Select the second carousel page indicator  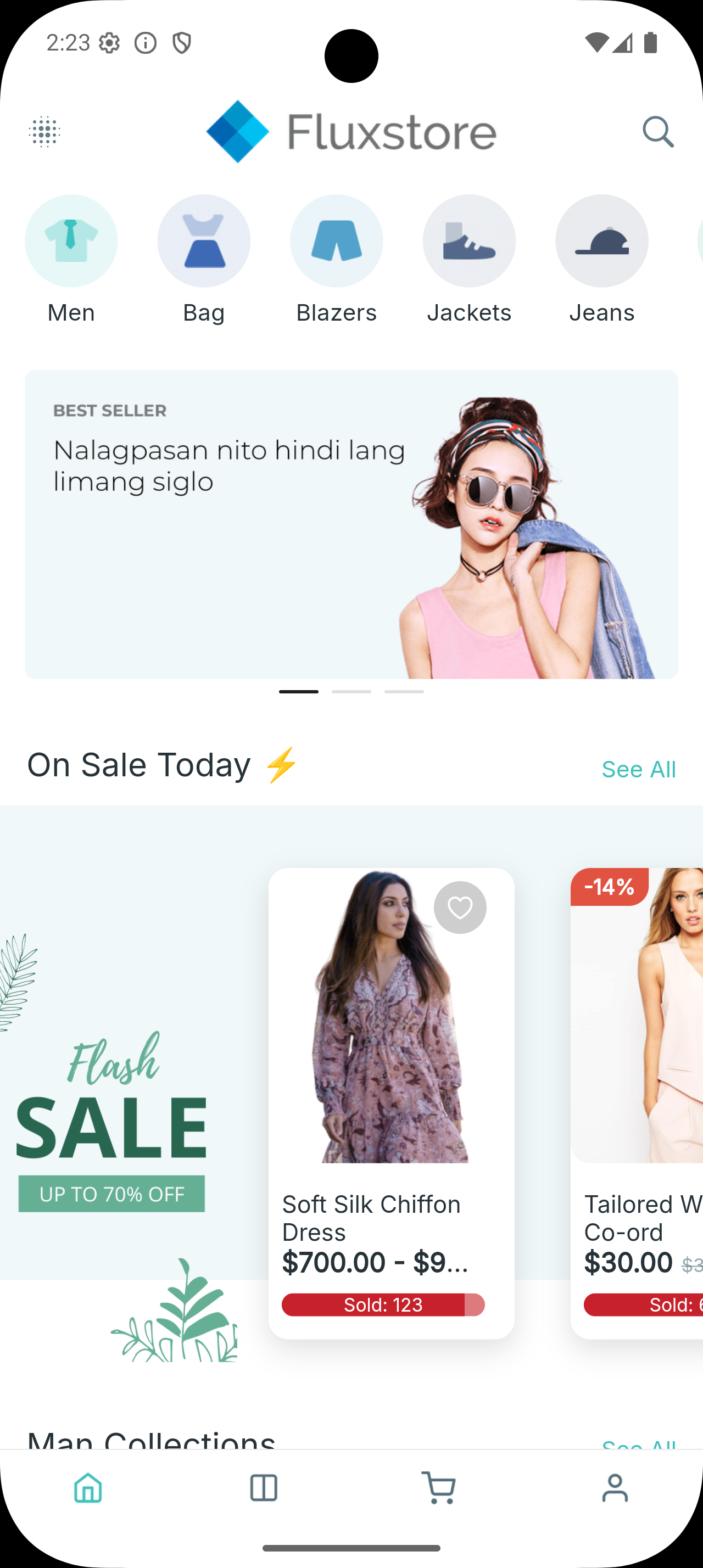(352, 691)
